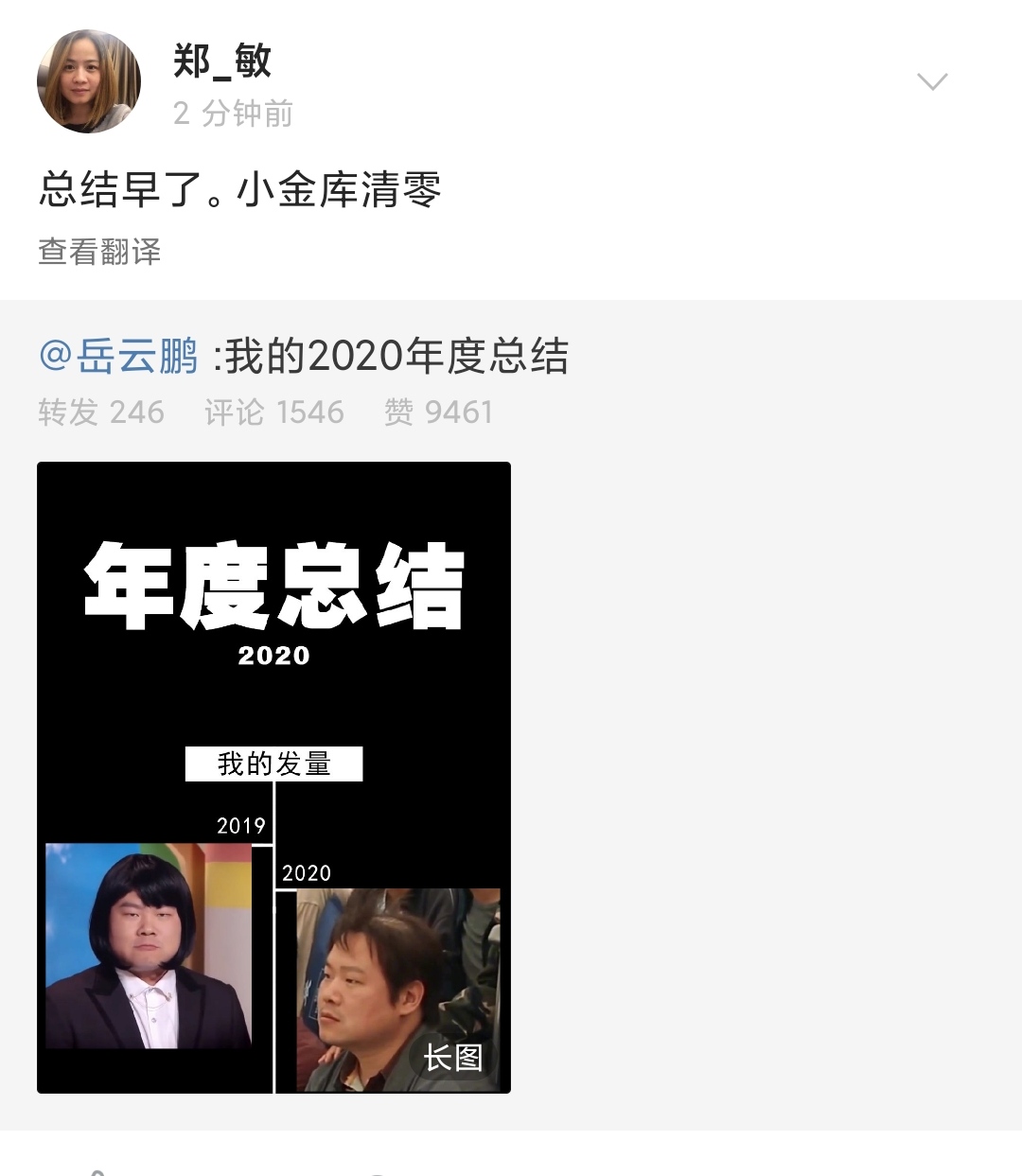Open the post options chevron menu
The height and width of the screenshot is (1176, 1022).
(x=934, y=81)
